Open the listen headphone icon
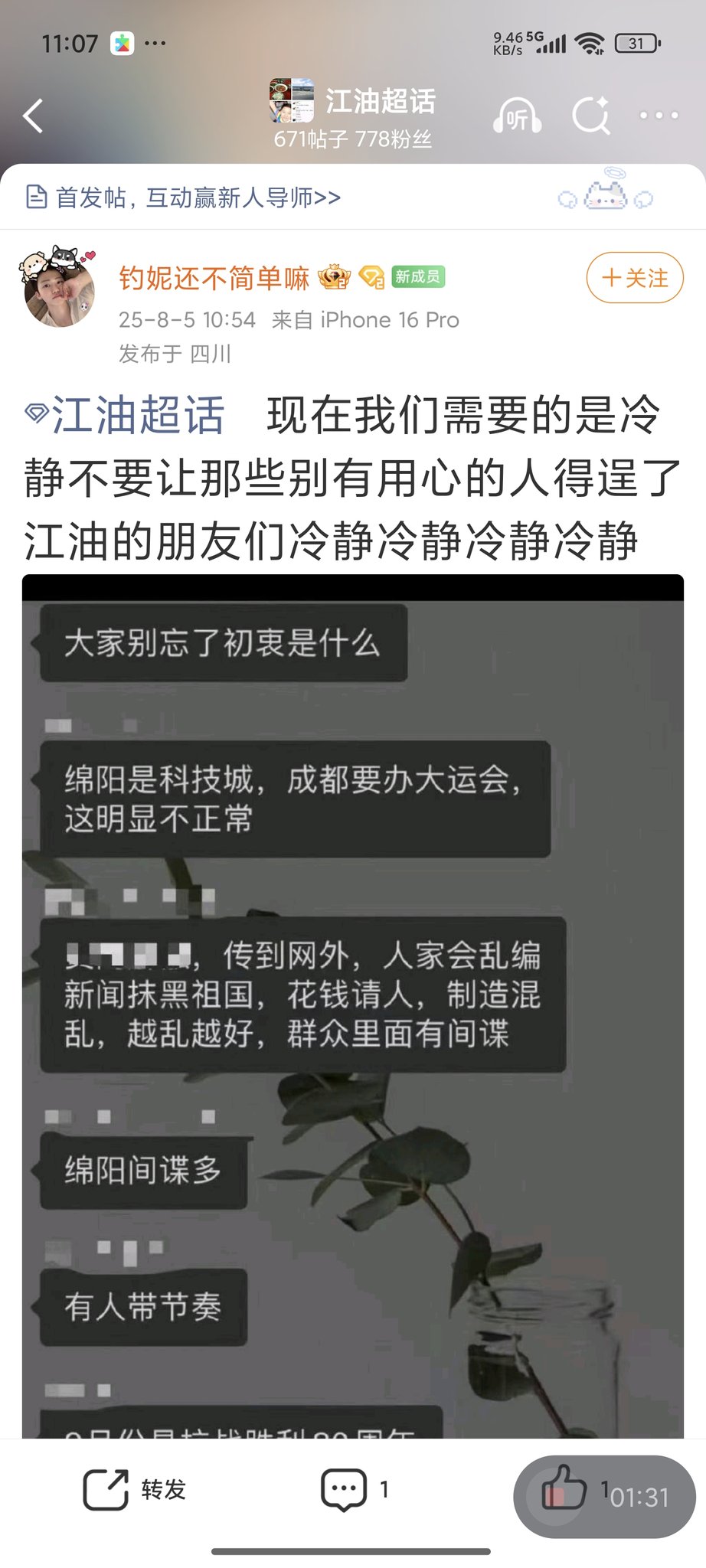Image resolution: width=706 pixels, height=1568 pixels. [517, 116]
